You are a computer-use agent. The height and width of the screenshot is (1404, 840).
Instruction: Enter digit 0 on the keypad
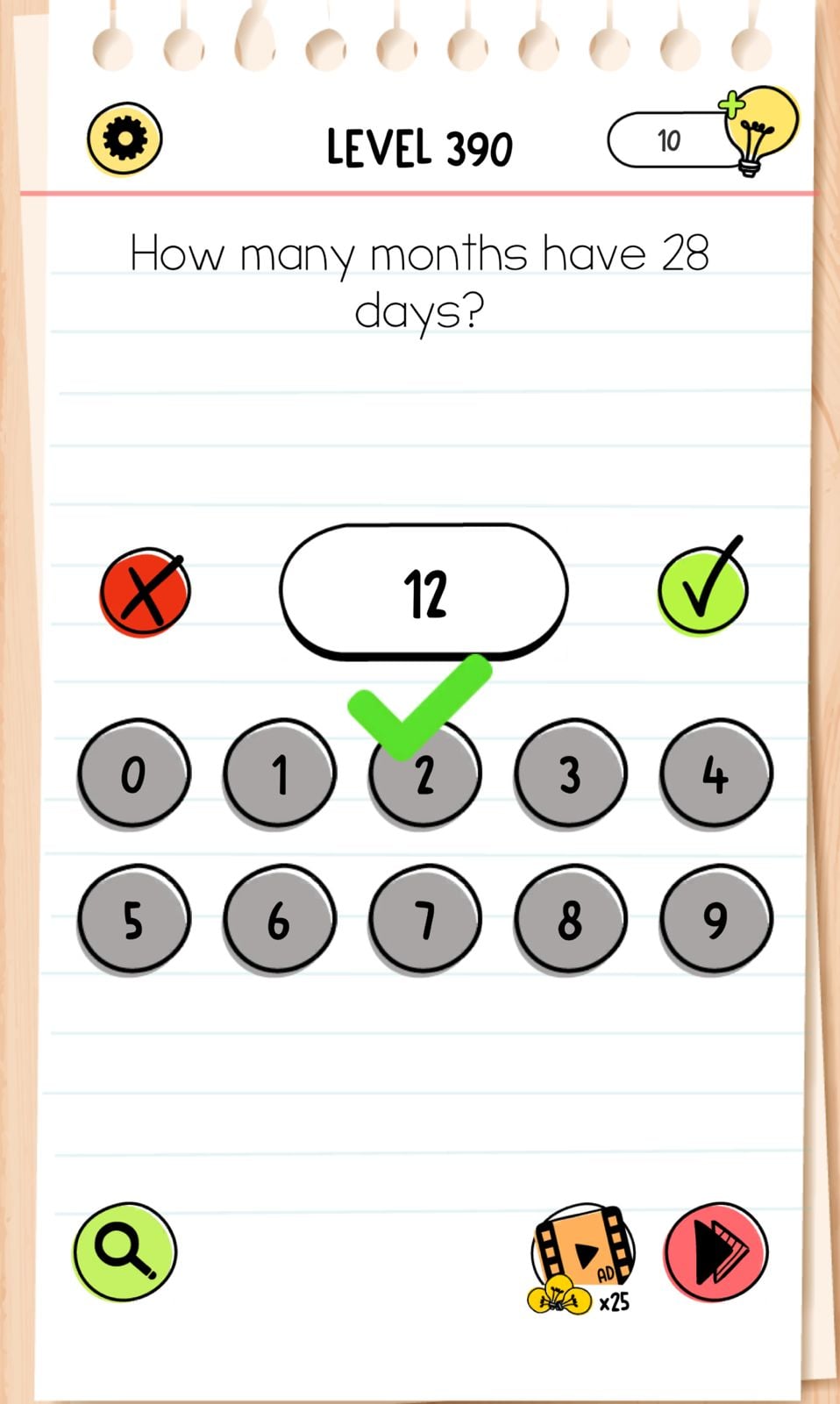point(133,774)
